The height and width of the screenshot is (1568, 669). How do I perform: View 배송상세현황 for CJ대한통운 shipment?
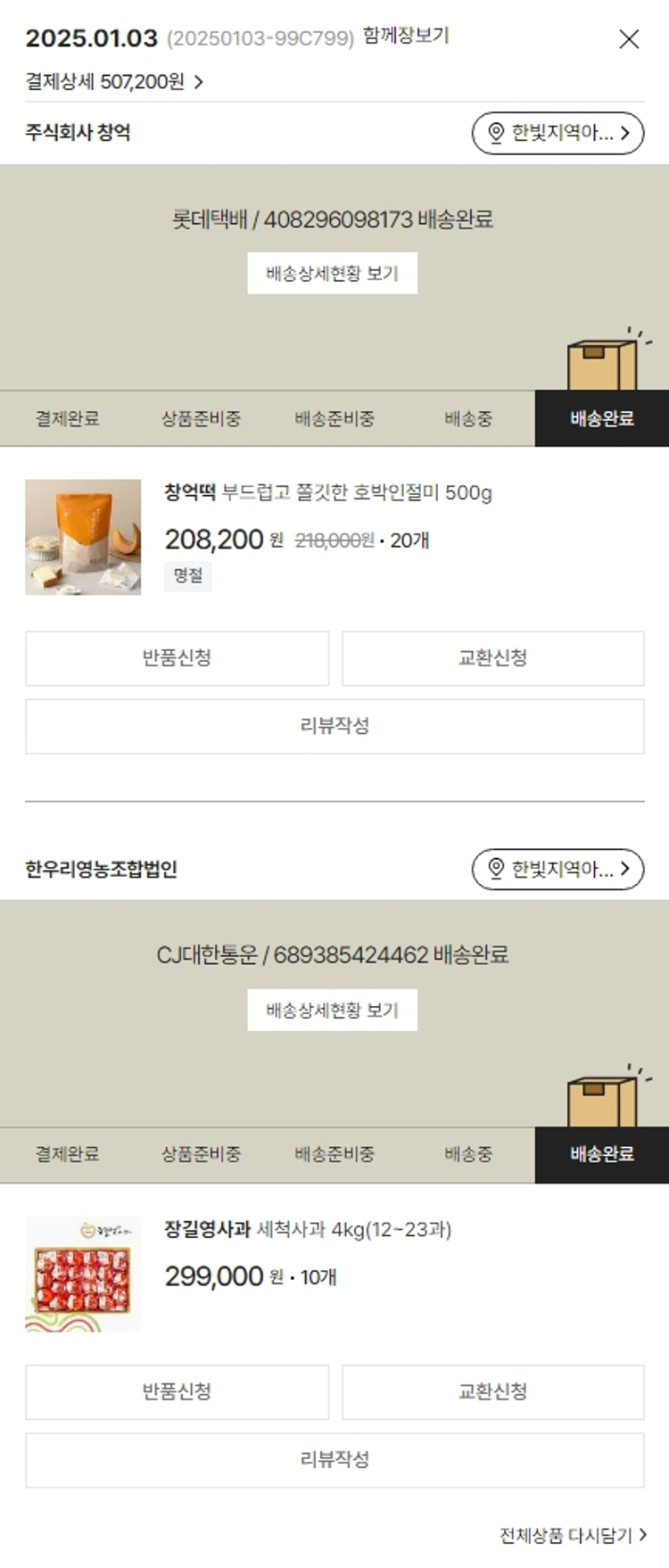(332, 1010)
